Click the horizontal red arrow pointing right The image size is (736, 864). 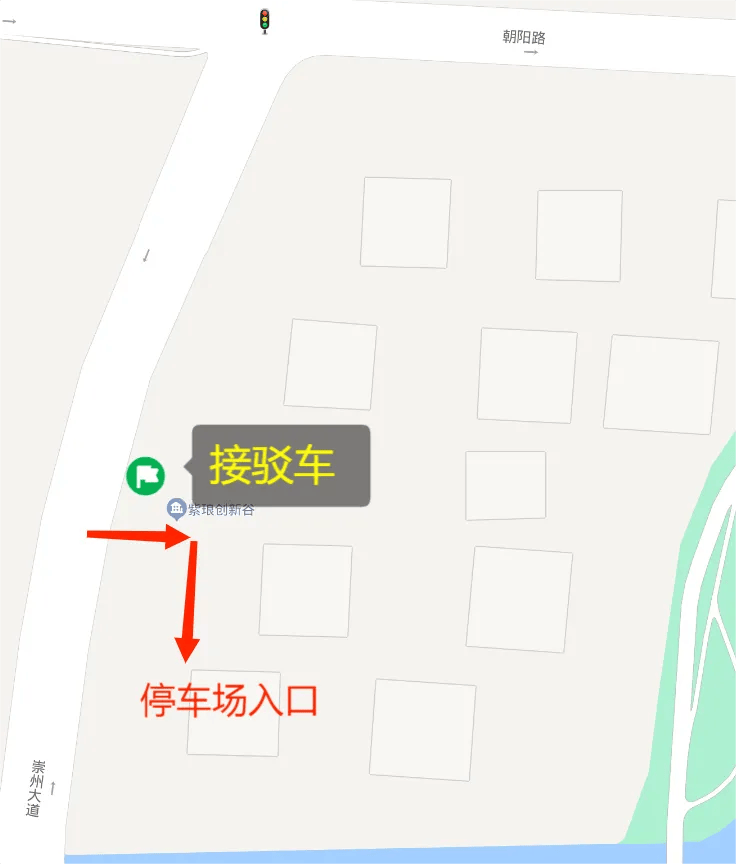point(140,535)
